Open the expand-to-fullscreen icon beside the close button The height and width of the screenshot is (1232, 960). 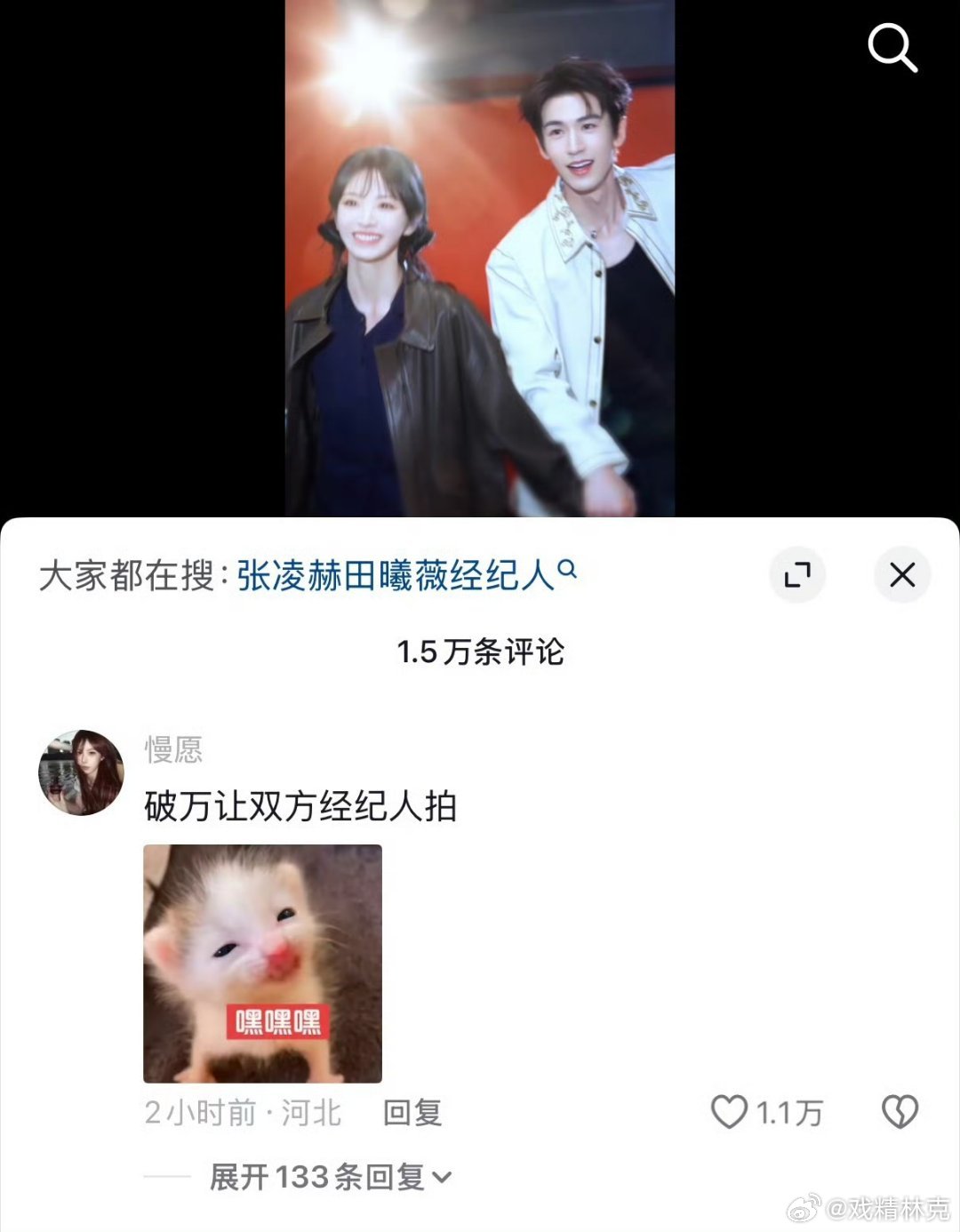click(798, 575)
